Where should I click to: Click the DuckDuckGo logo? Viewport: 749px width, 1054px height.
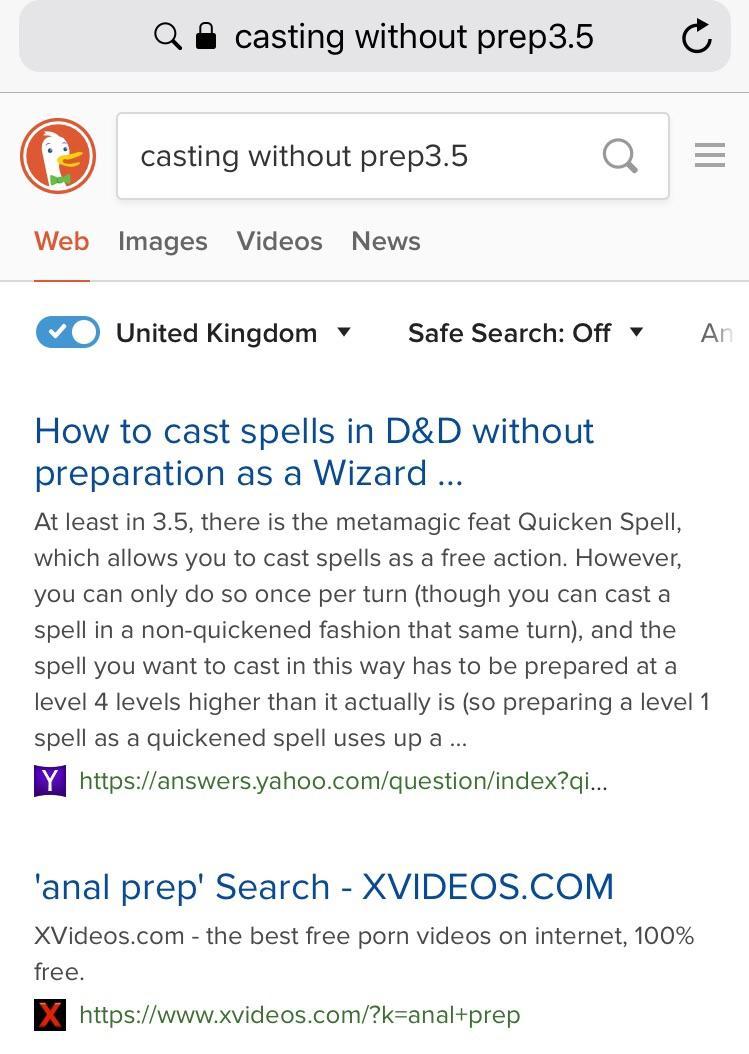pos(56,155)
